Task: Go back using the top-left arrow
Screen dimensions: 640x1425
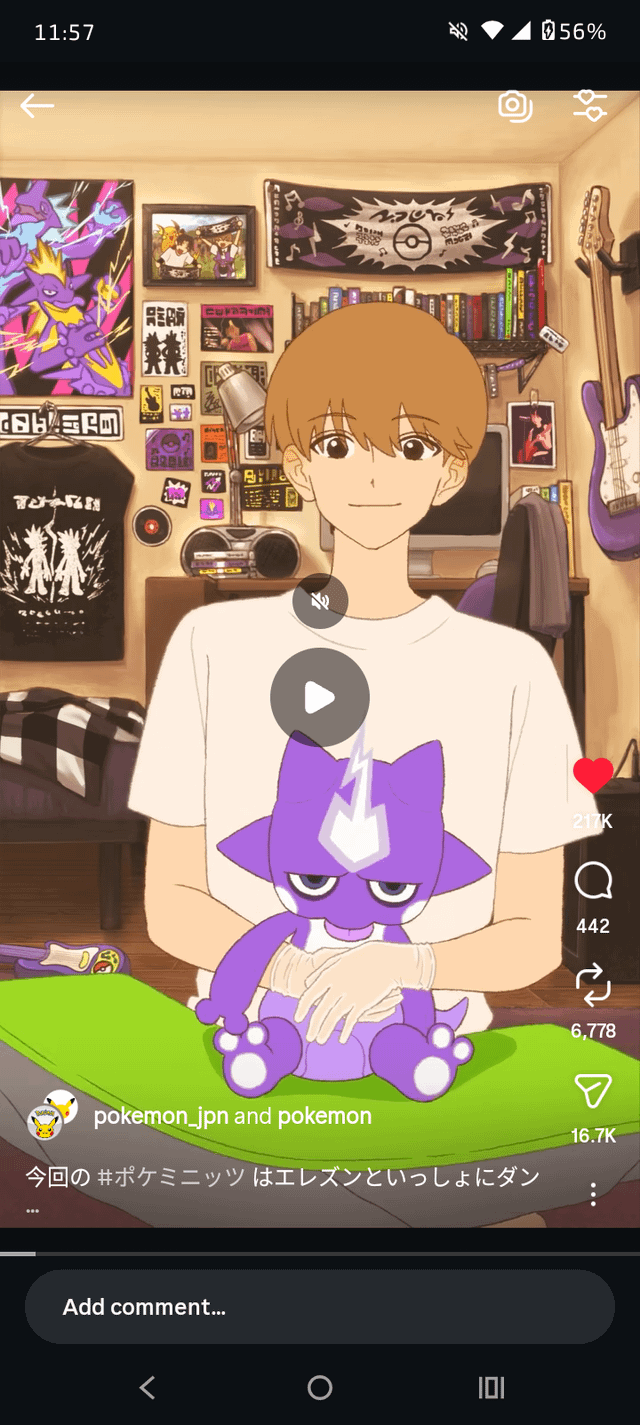Action: [x=37, y=105]
